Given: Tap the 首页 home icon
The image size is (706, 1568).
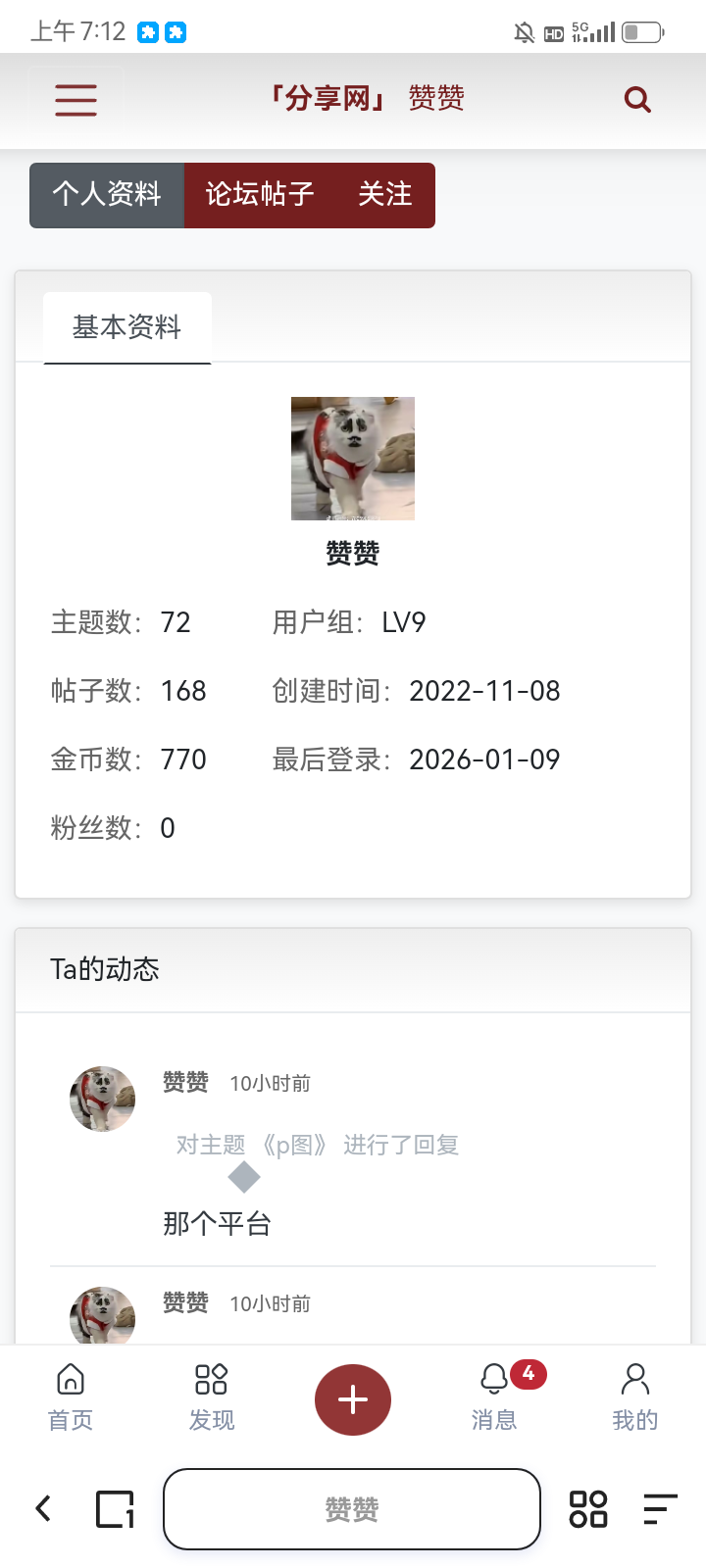Looking at the screenshot, I should pyautogui.click(x=69, y=1396).
